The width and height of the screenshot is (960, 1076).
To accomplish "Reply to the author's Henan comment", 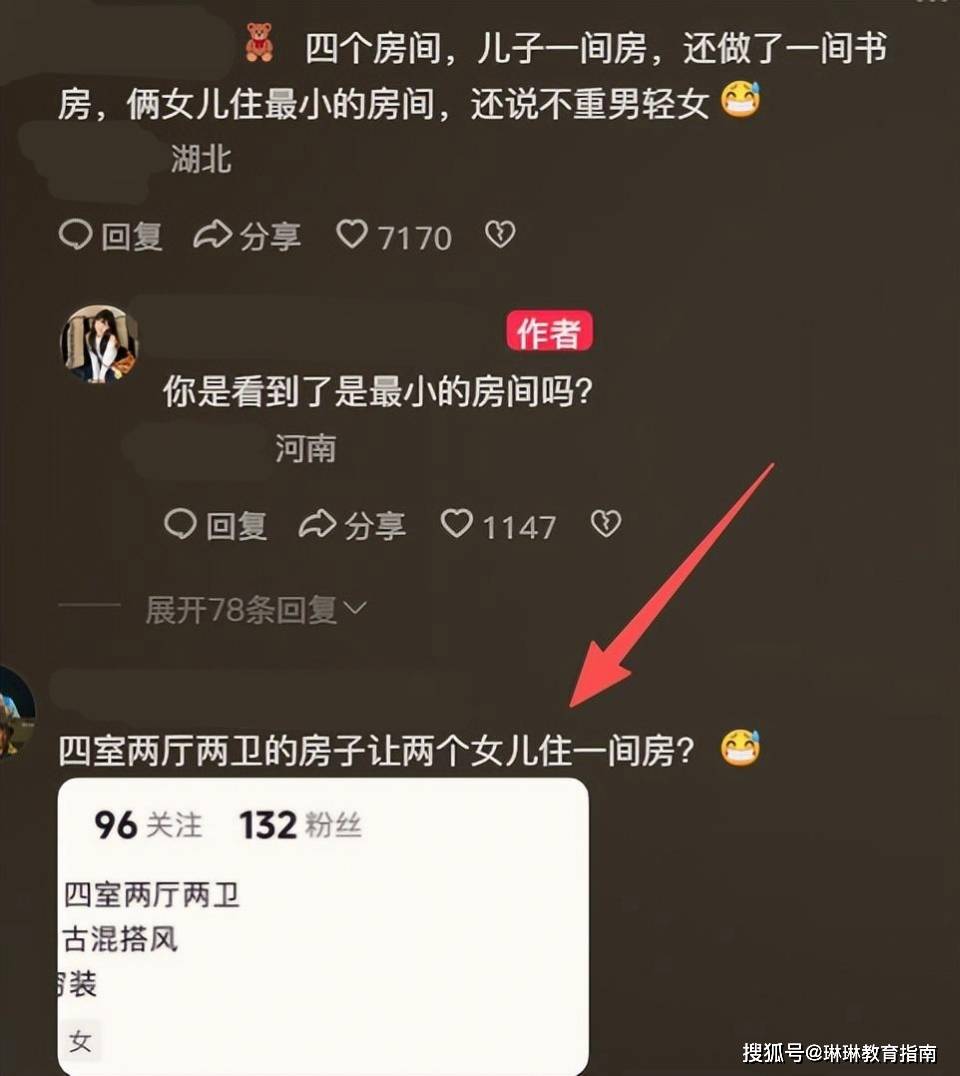I will [x=216, y=525].
